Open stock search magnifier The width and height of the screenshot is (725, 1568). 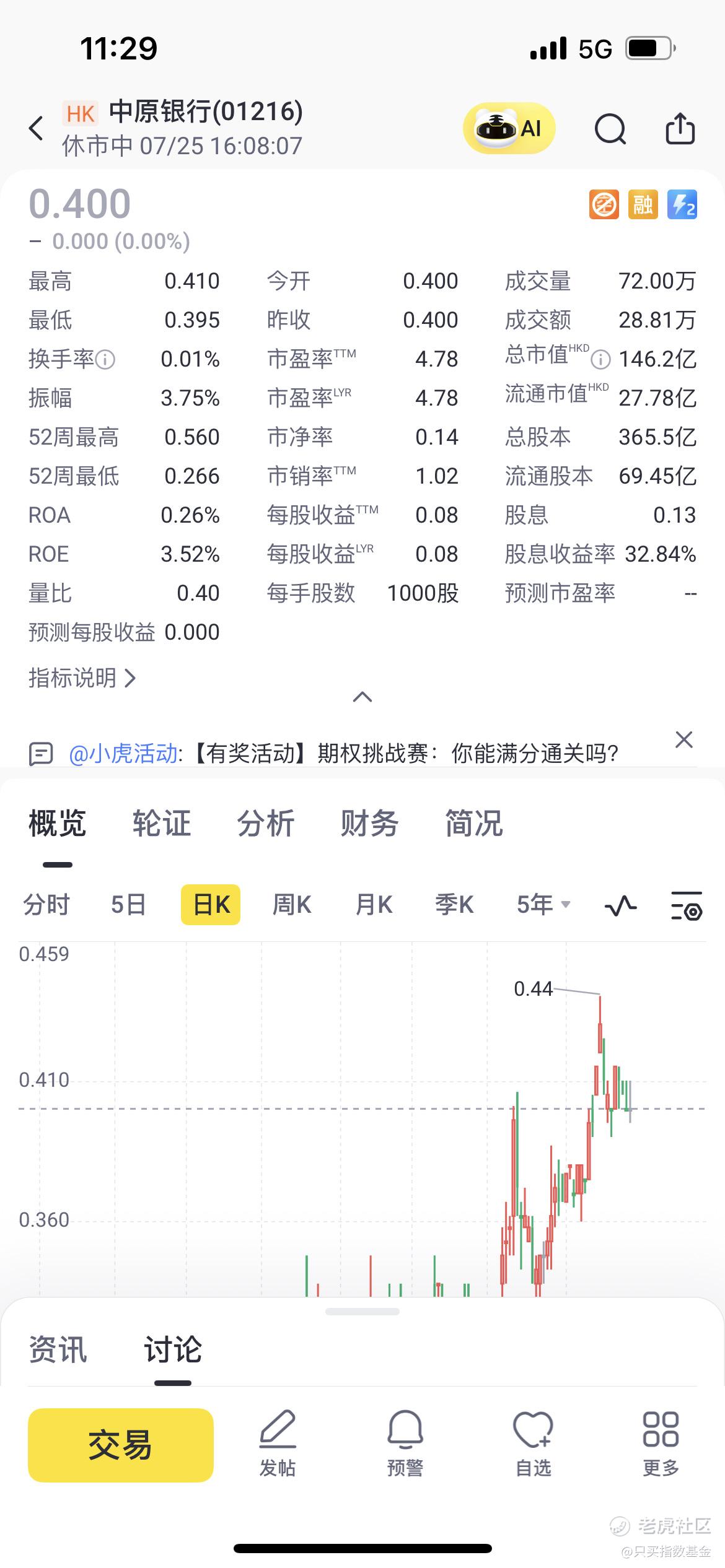[x=610, y=129]
